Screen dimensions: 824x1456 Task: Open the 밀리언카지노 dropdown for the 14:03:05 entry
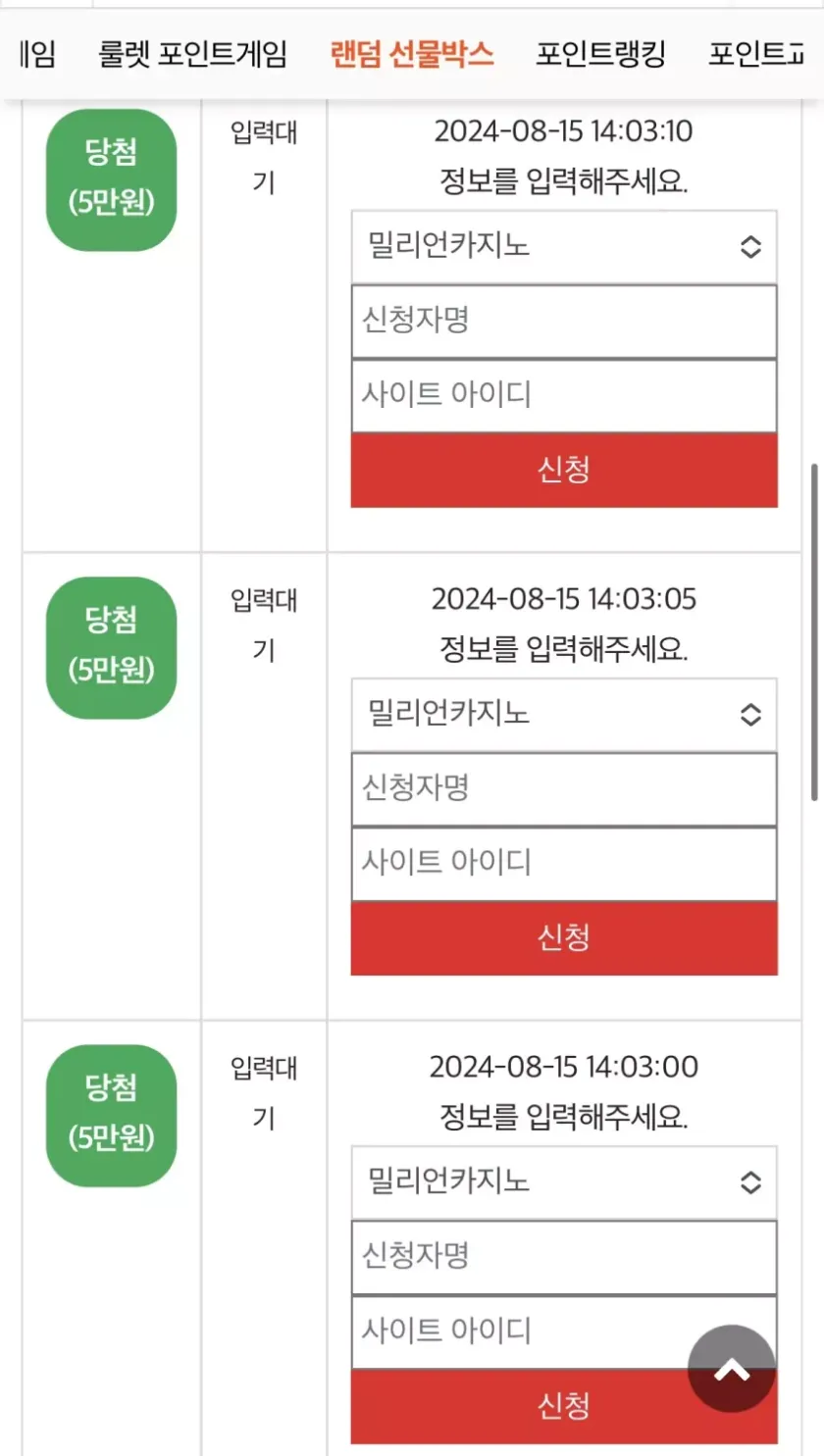click(x=563, y=714)
